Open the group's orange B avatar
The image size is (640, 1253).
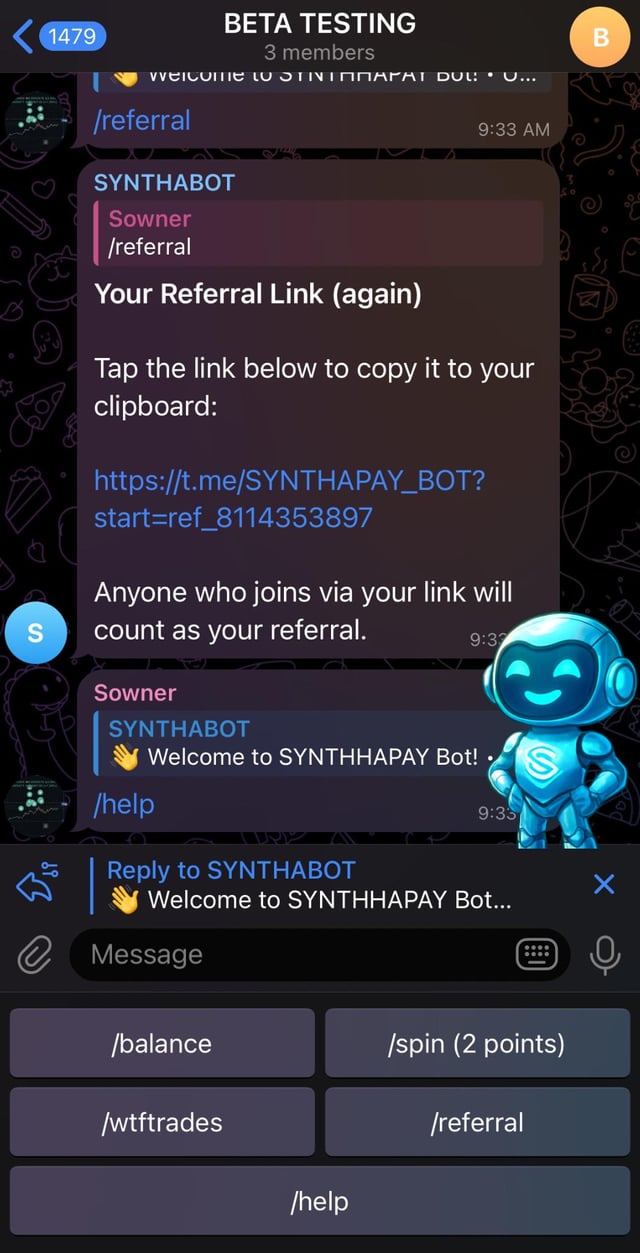(x=600, y=38)
